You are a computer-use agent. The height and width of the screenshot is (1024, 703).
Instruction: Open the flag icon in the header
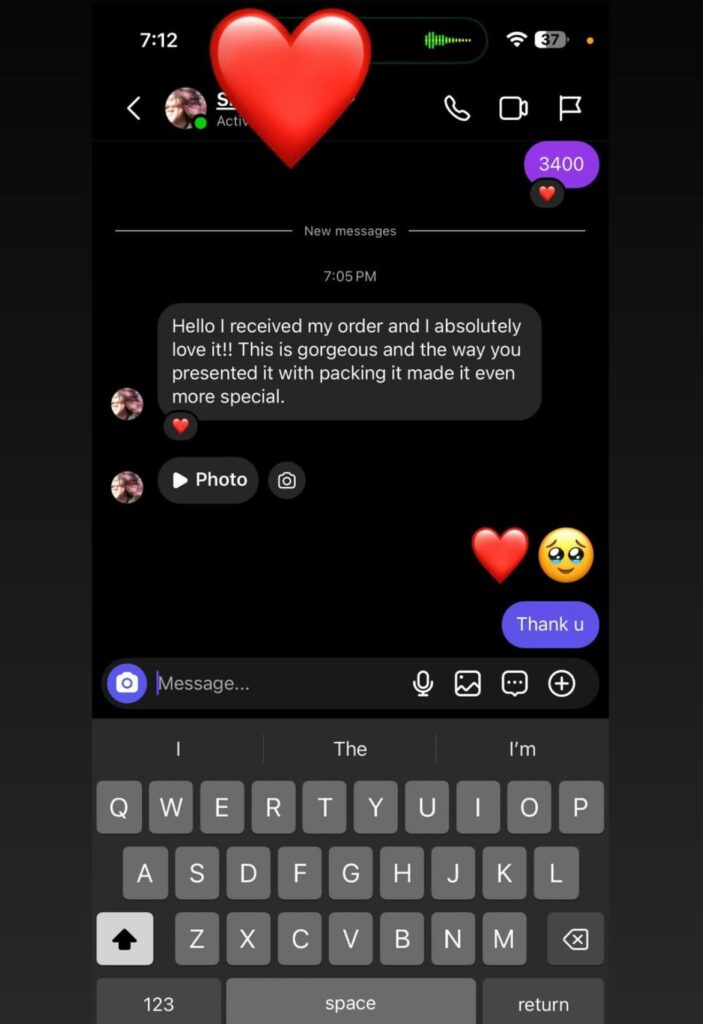pos(570,108)
